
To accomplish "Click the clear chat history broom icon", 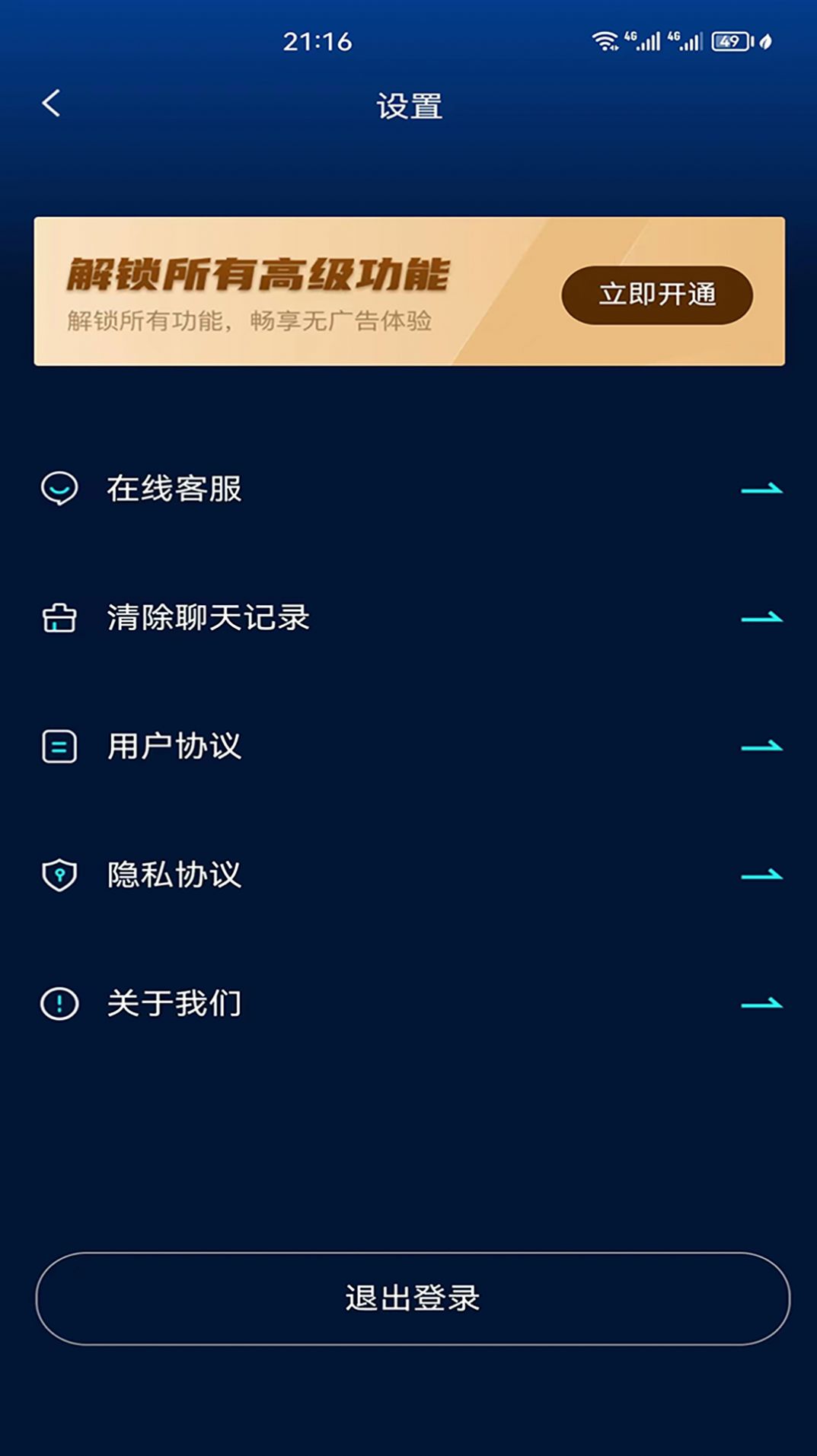I will [61, 619].
